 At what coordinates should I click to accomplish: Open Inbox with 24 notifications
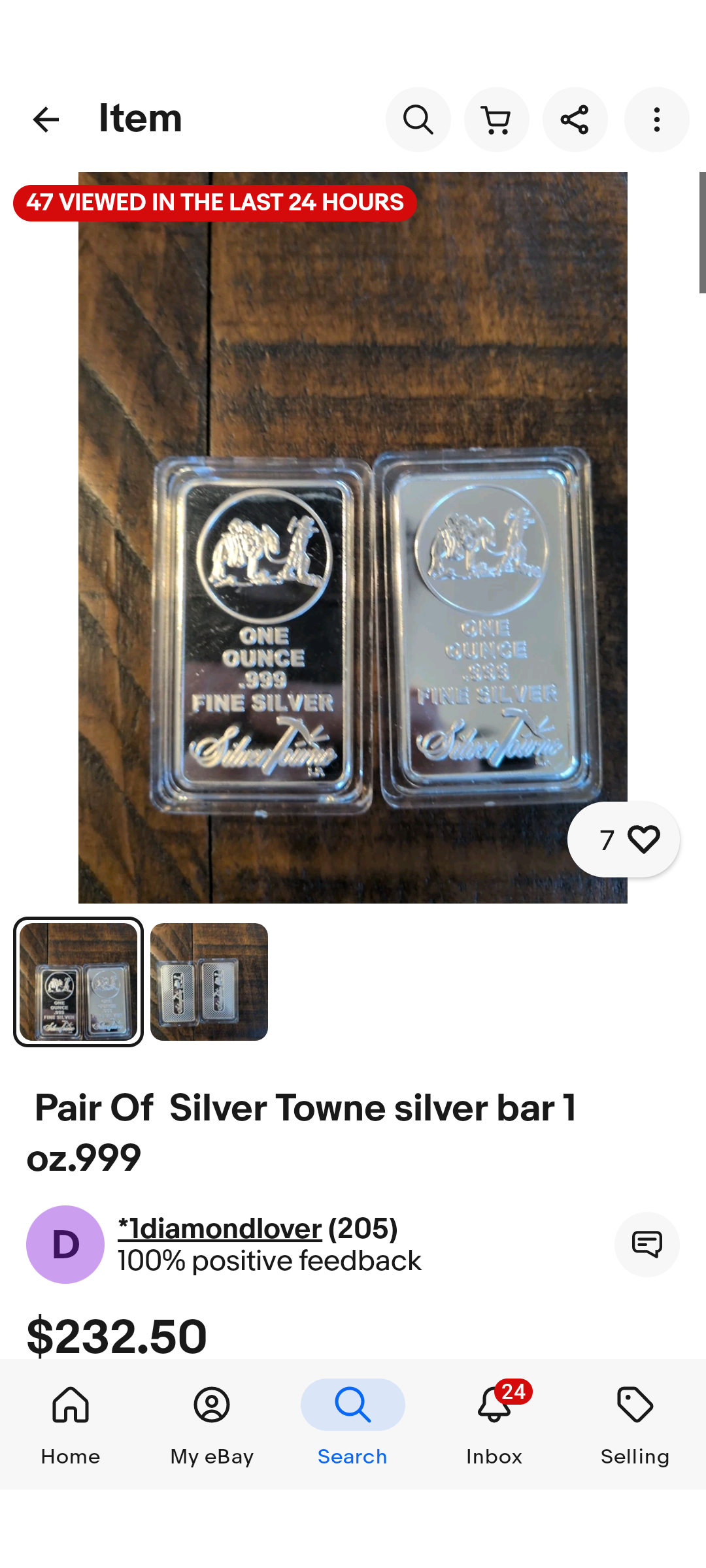coord(494,1424)
